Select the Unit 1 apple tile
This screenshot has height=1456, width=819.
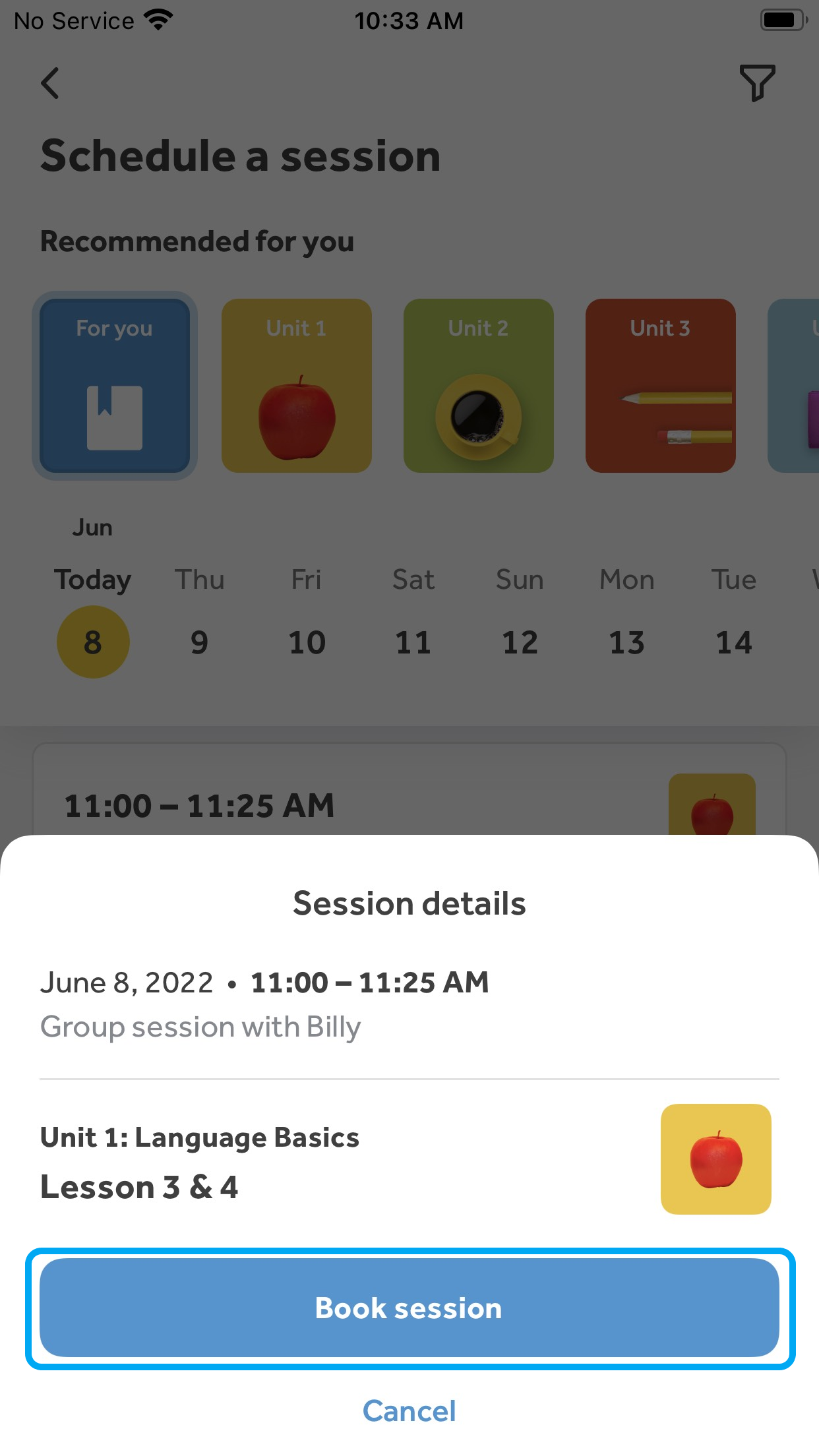[x=296, y=386]
